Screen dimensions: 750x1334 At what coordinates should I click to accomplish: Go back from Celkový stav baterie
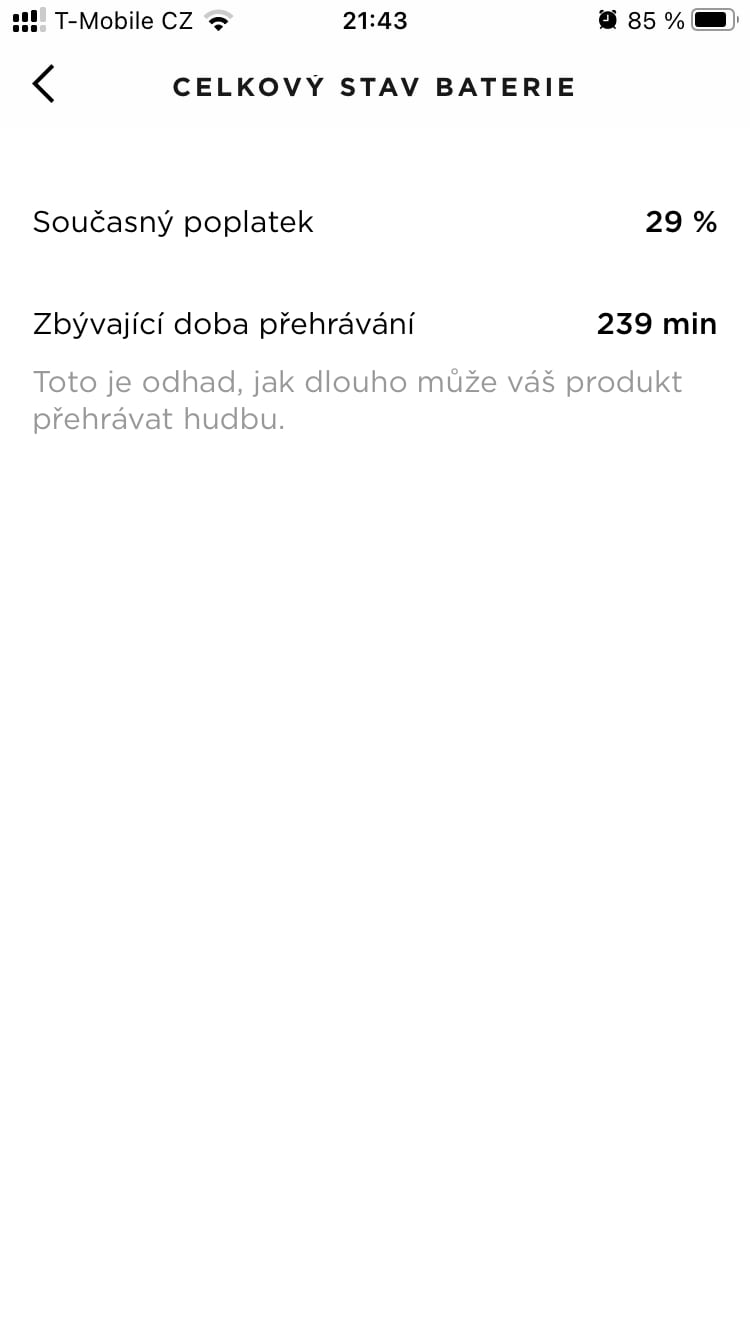43,85
